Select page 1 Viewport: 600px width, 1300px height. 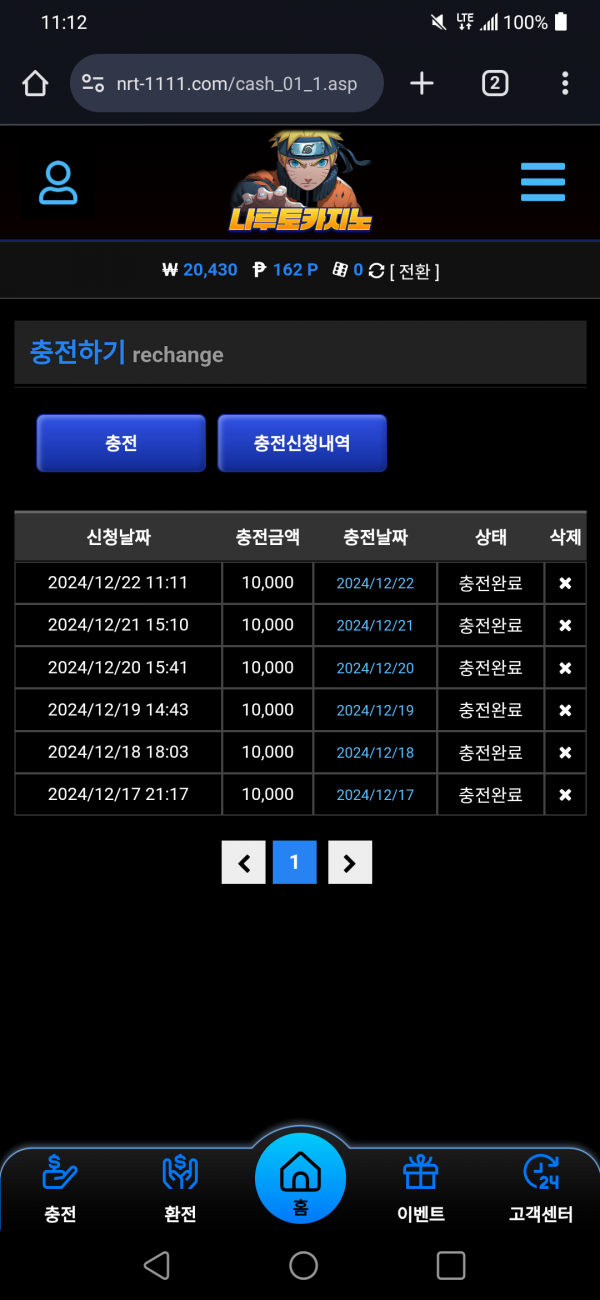click(295, 862)
